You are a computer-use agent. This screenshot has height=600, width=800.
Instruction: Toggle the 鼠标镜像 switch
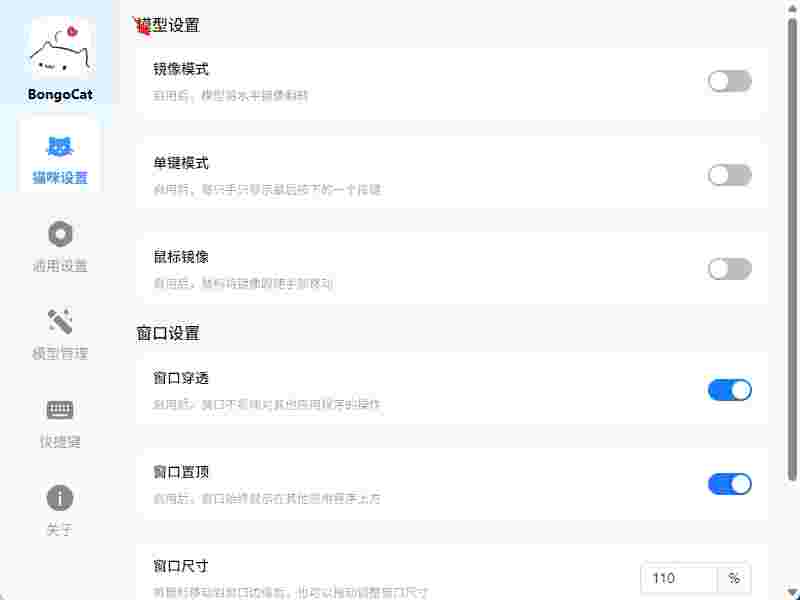tap(729, 268)
